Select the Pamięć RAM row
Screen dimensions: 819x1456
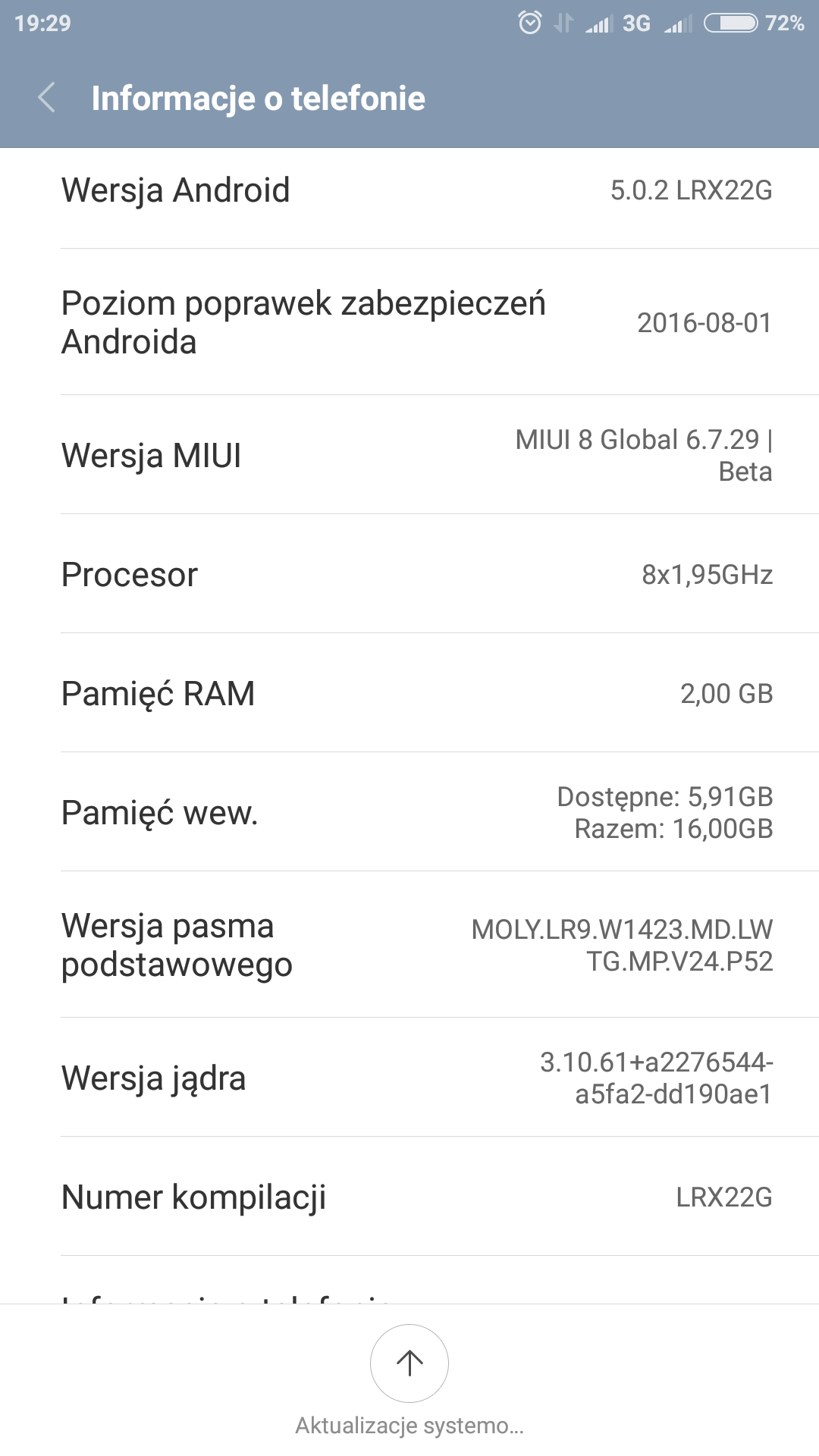[409, 693]
